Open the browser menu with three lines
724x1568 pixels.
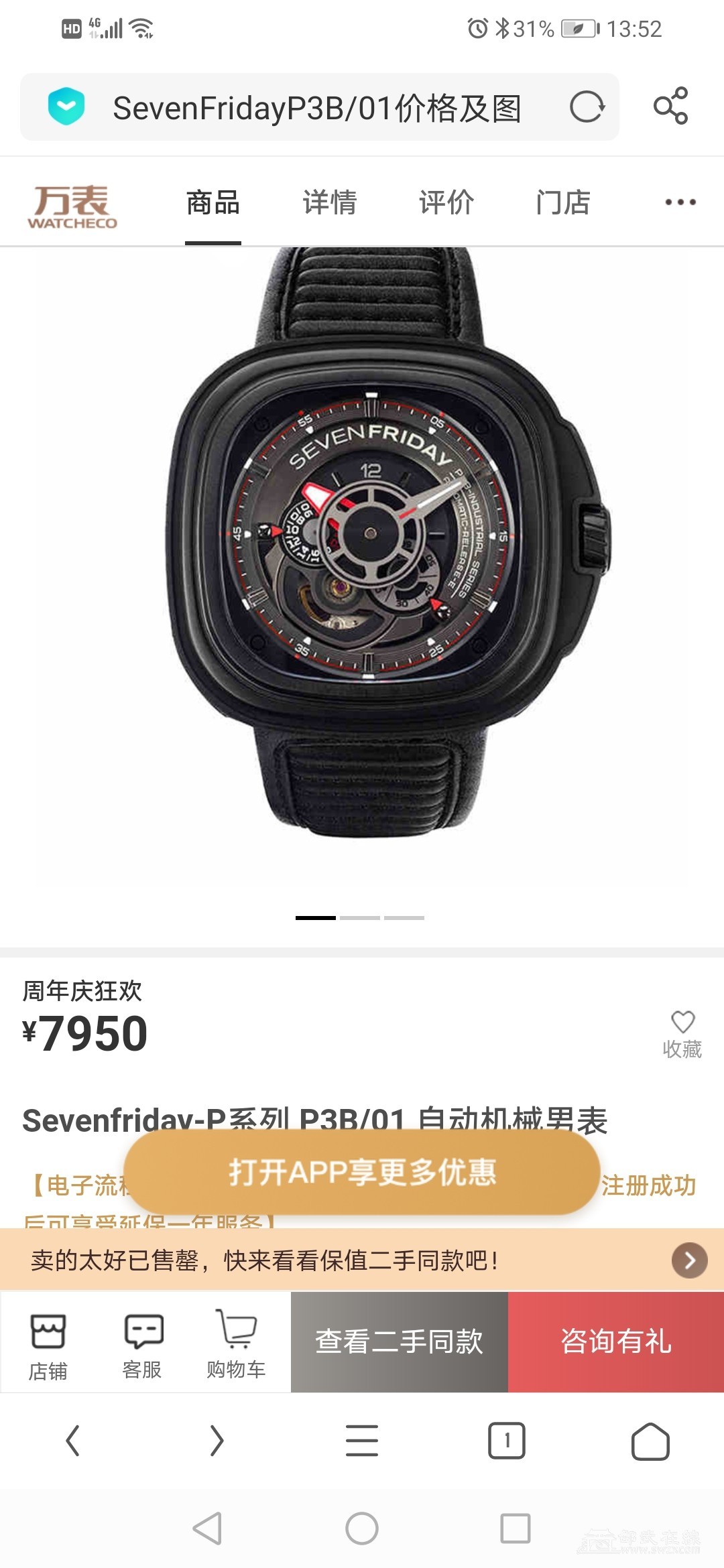pos(362,1441)
